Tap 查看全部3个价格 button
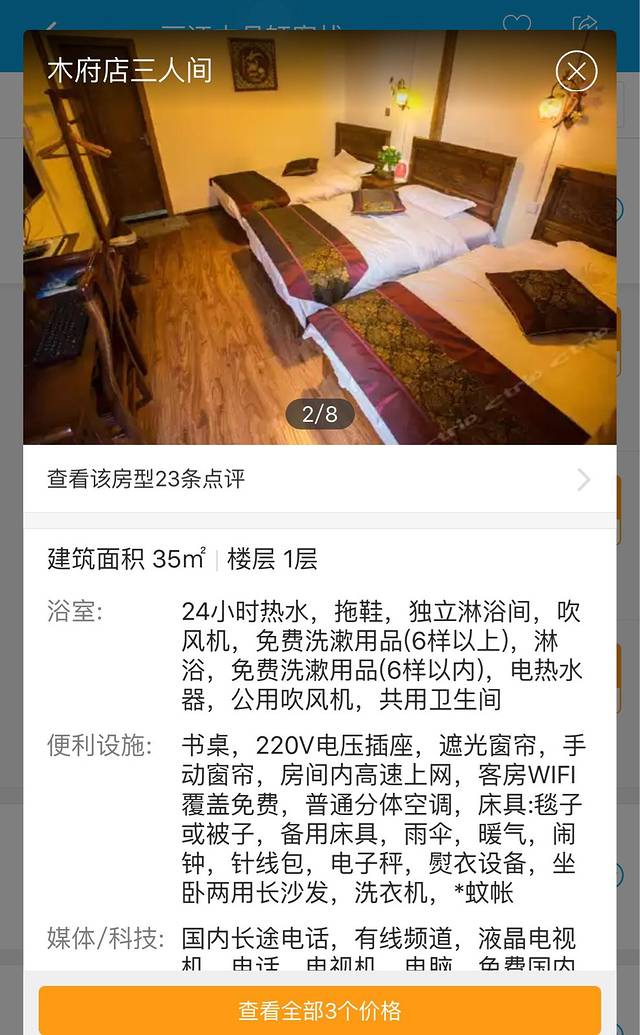The height and width of the screenshot is (1035, 640). [320, 1009]
